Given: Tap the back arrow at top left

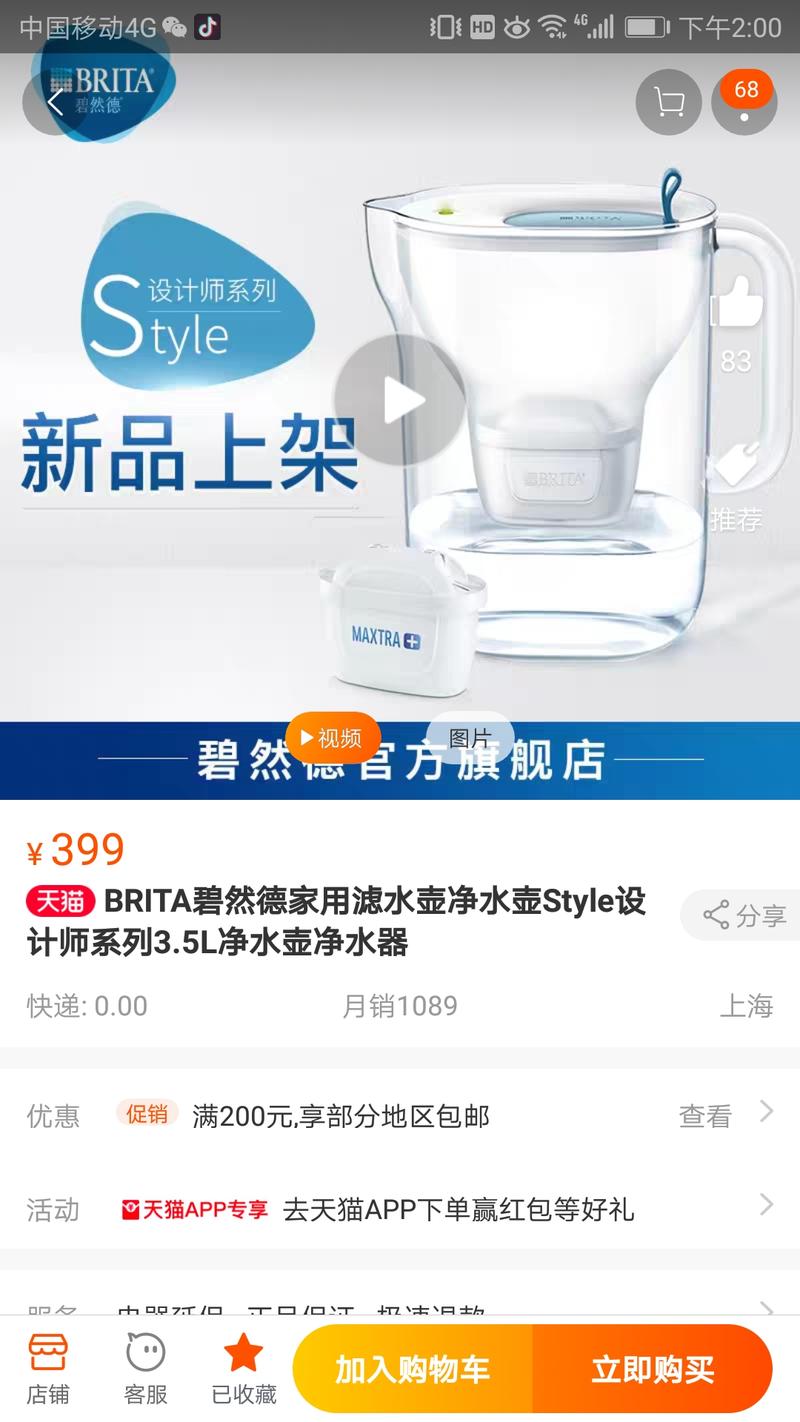Looking at the screenshot, I should tap(55, 103).
